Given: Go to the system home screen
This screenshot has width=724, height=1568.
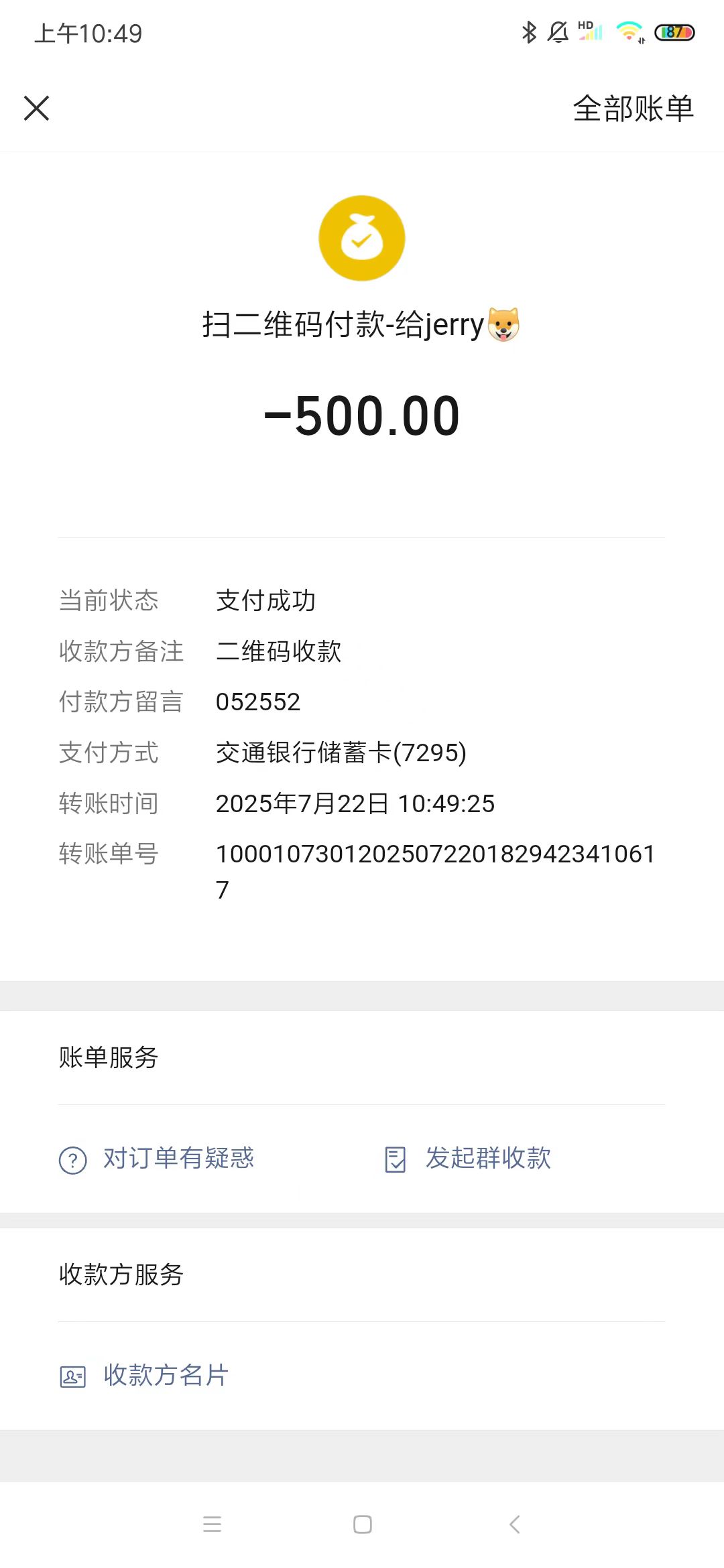Looking at the screenshot, I should tap(363, 1524).
